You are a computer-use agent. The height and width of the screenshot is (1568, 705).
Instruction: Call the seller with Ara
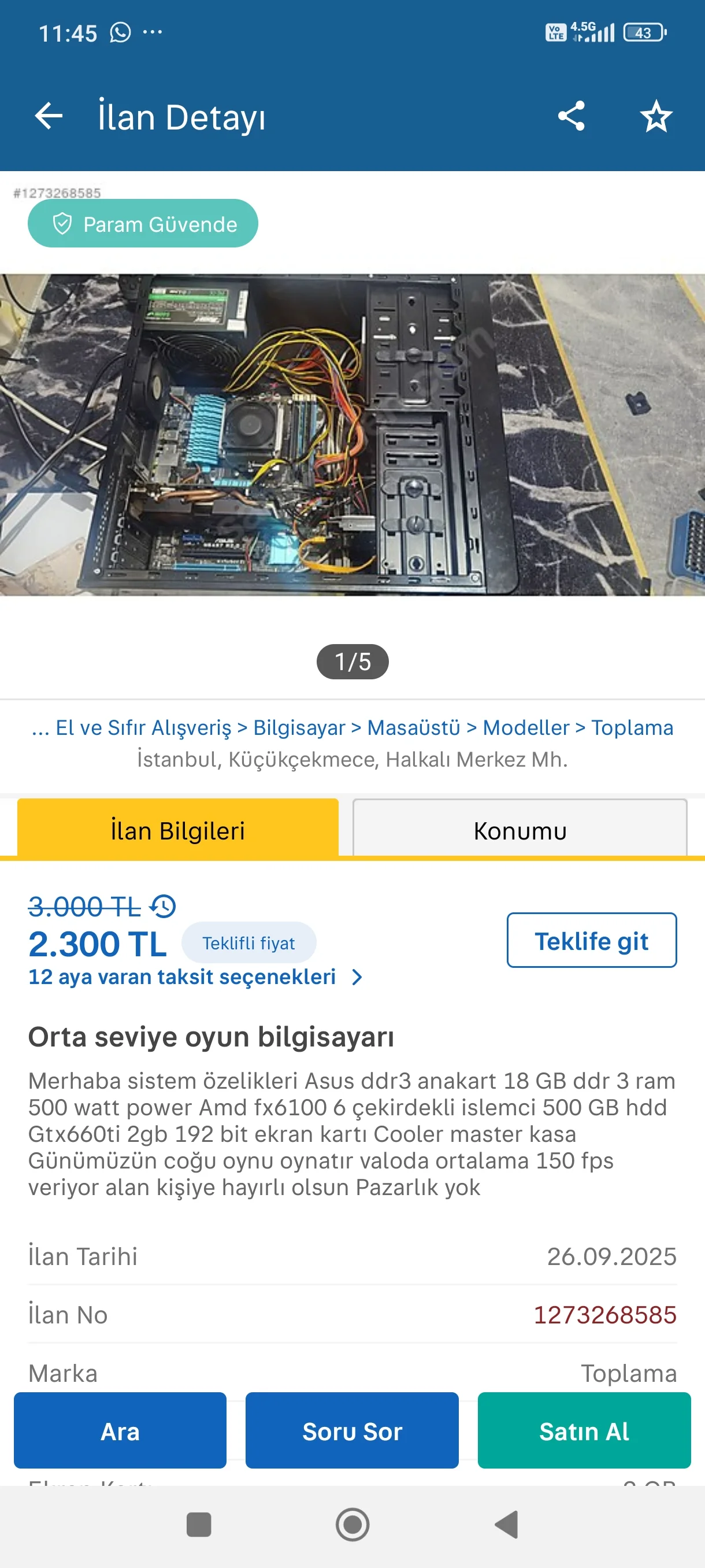120,1431
